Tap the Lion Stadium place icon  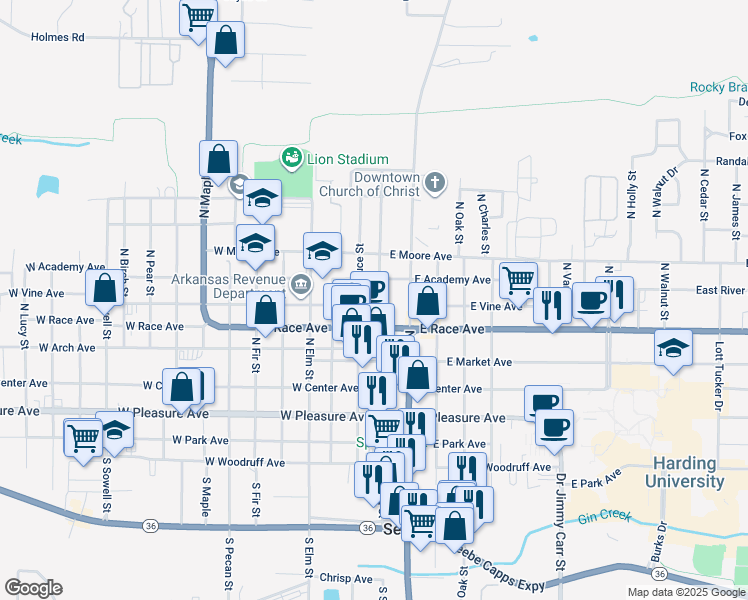click(x=291, y=157)
